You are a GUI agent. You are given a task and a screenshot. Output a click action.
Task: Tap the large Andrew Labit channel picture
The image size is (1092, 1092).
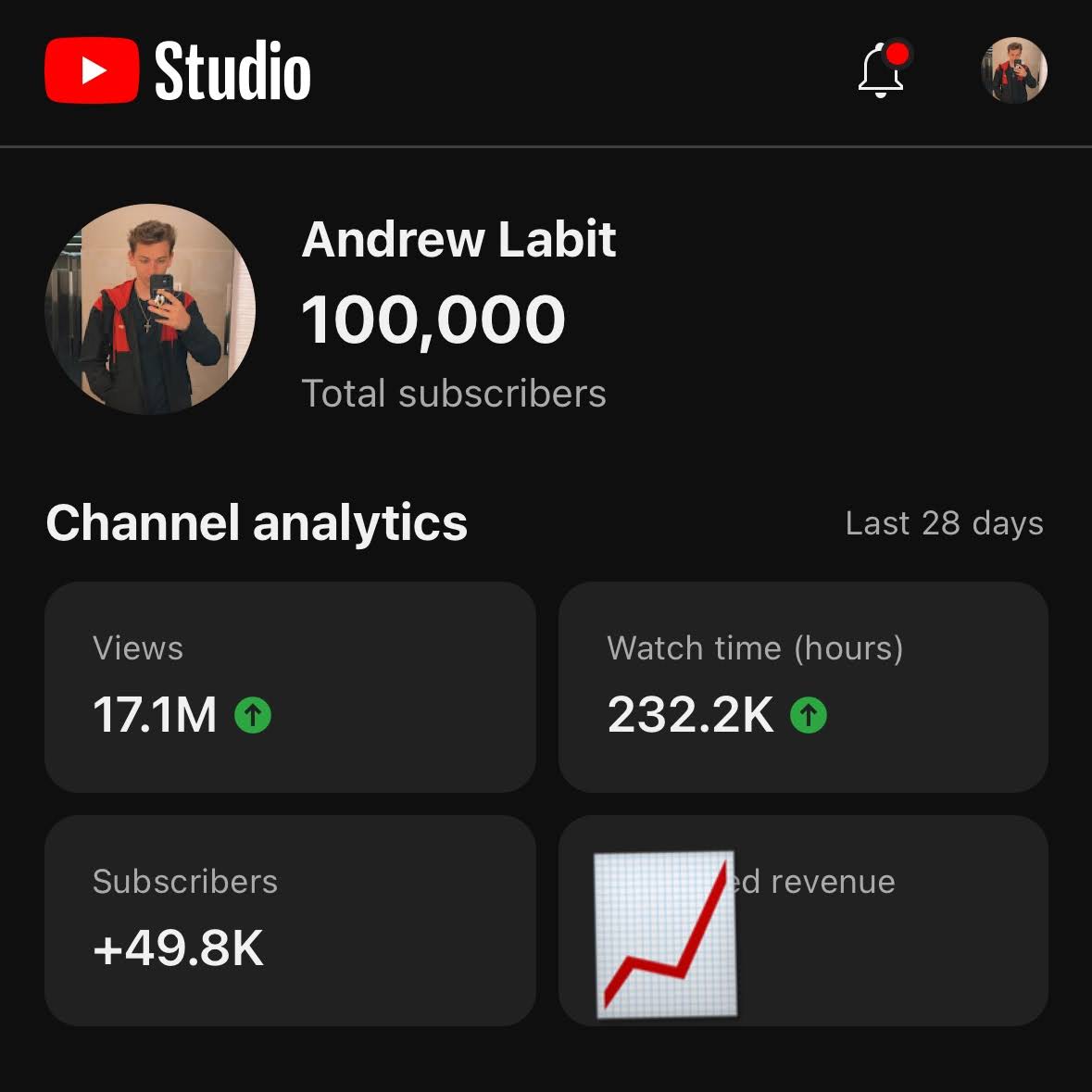click(x=150, y=309)
